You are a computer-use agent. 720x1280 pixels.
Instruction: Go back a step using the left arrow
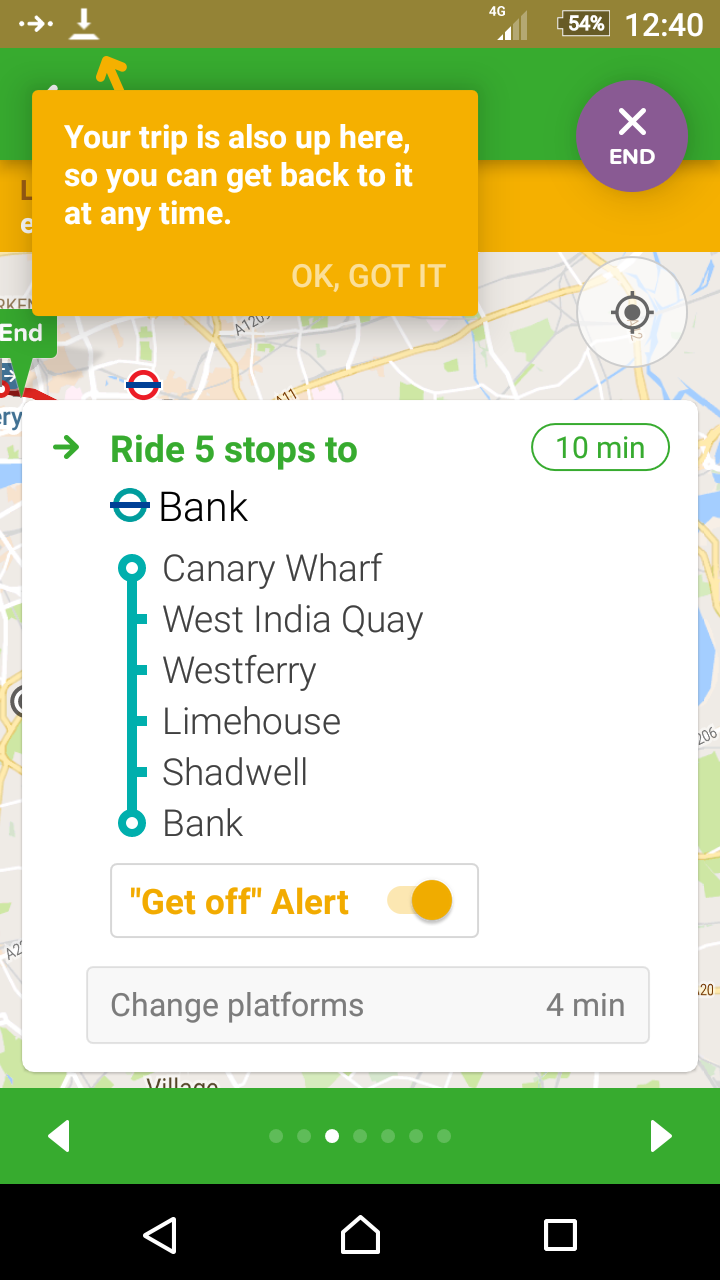click(60, 1135)
